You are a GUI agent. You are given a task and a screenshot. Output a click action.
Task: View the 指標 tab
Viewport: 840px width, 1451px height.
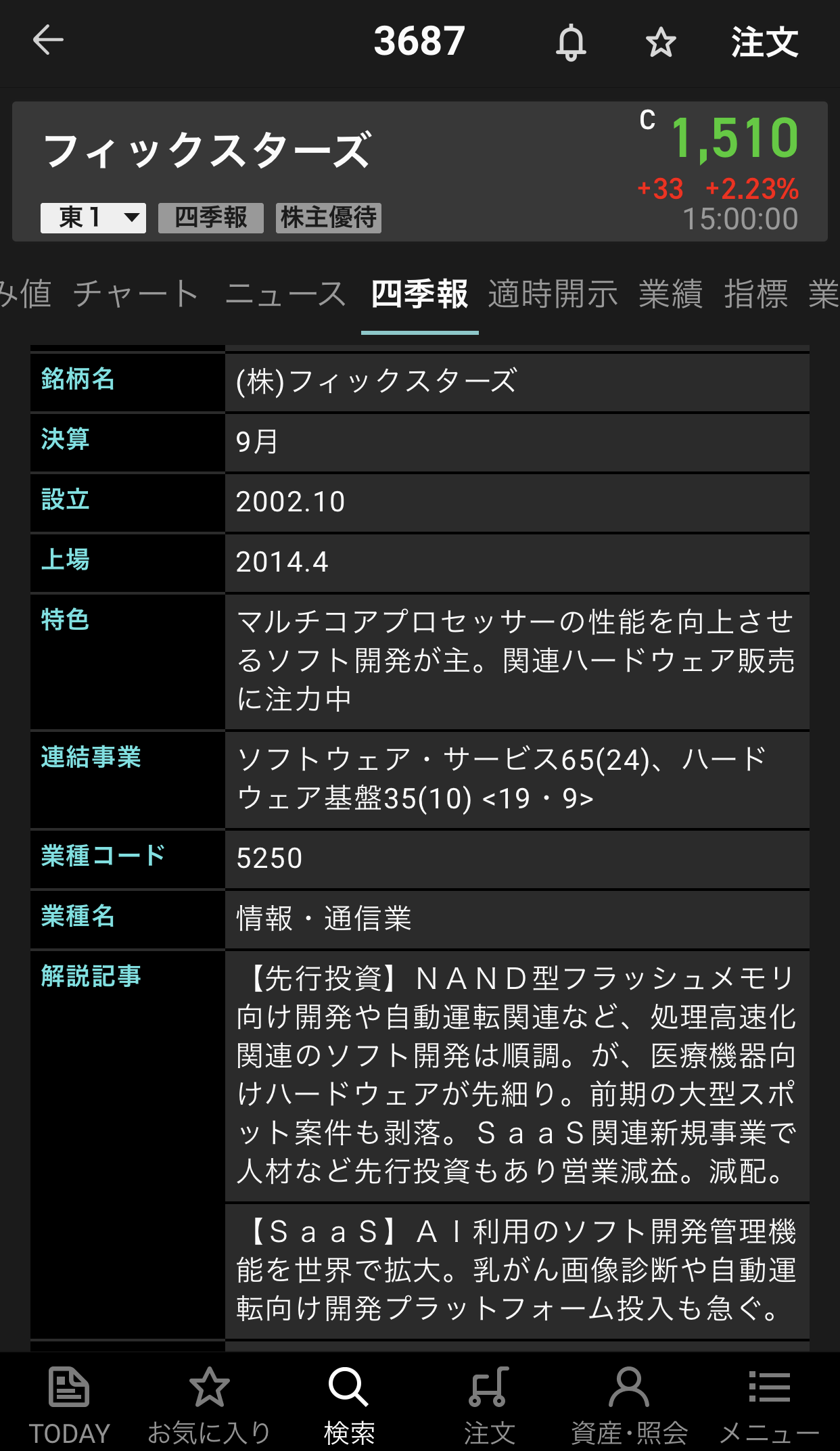pyautogui.click(x=755, y=294)
